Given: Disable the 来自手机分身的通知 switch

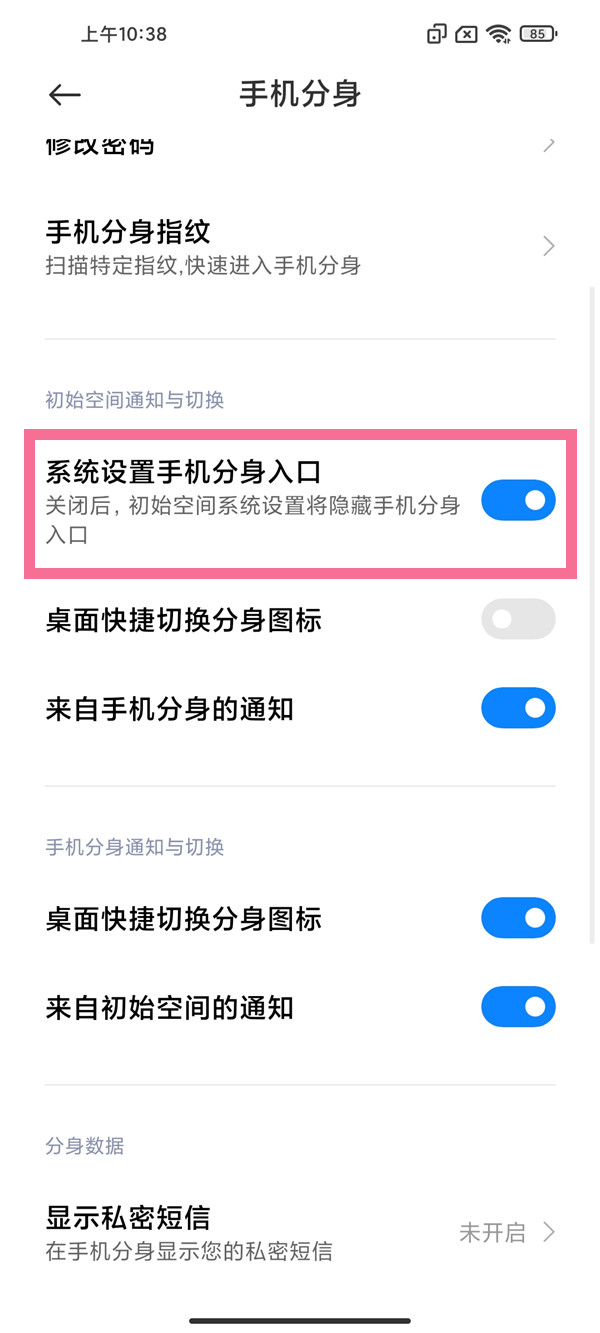Looking at the screenshot, I should point(518,709).
